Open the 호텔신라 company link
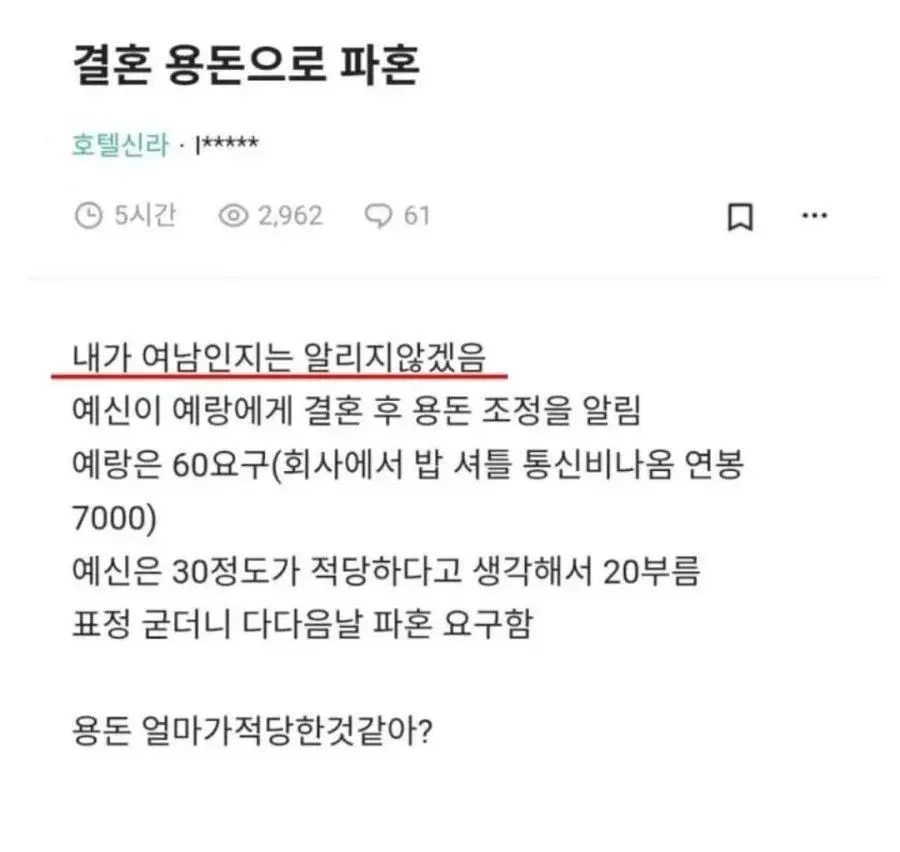The width and height of the screenshot is (900, 852). point(118,145)
